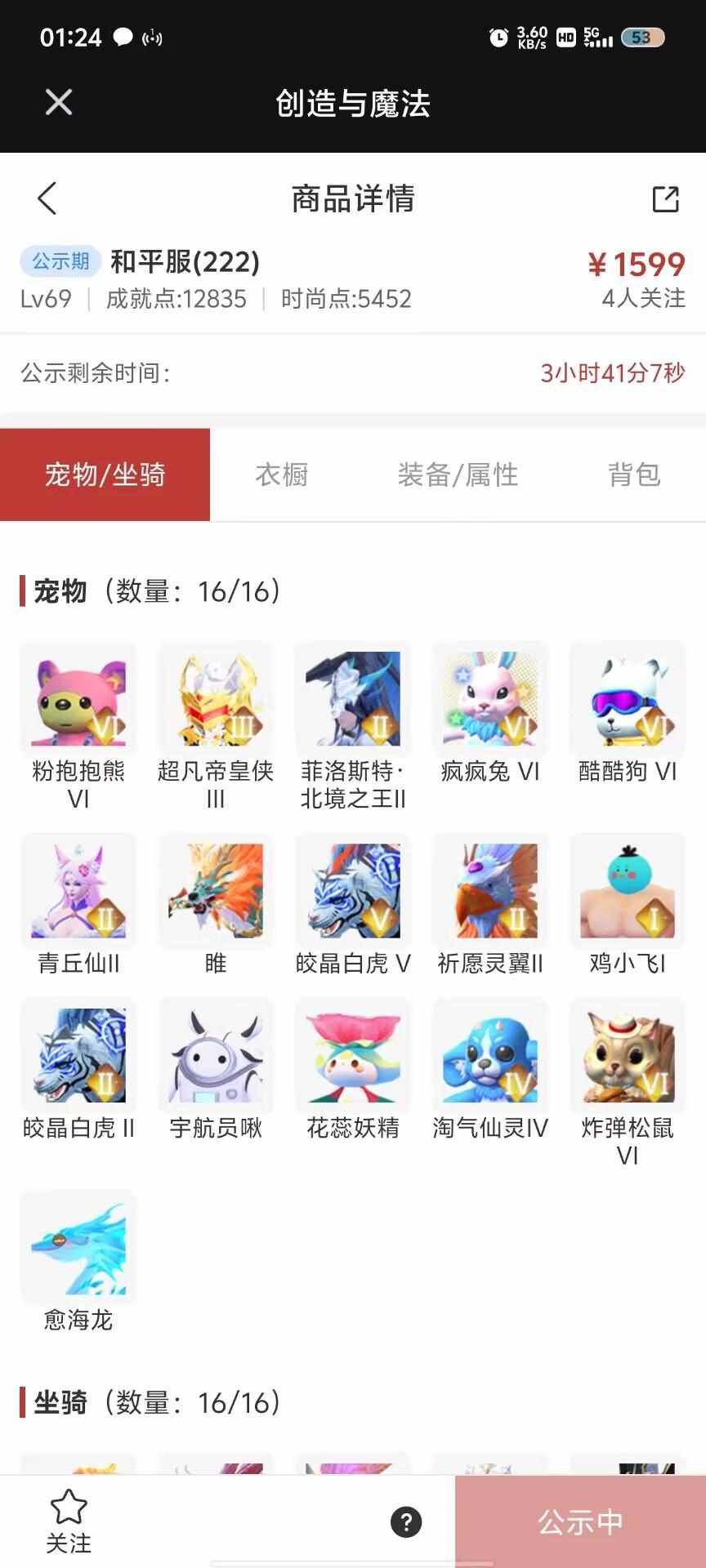Go back from 商品详情
Viewport: 706px width, 1568px height.
[47, 198]
